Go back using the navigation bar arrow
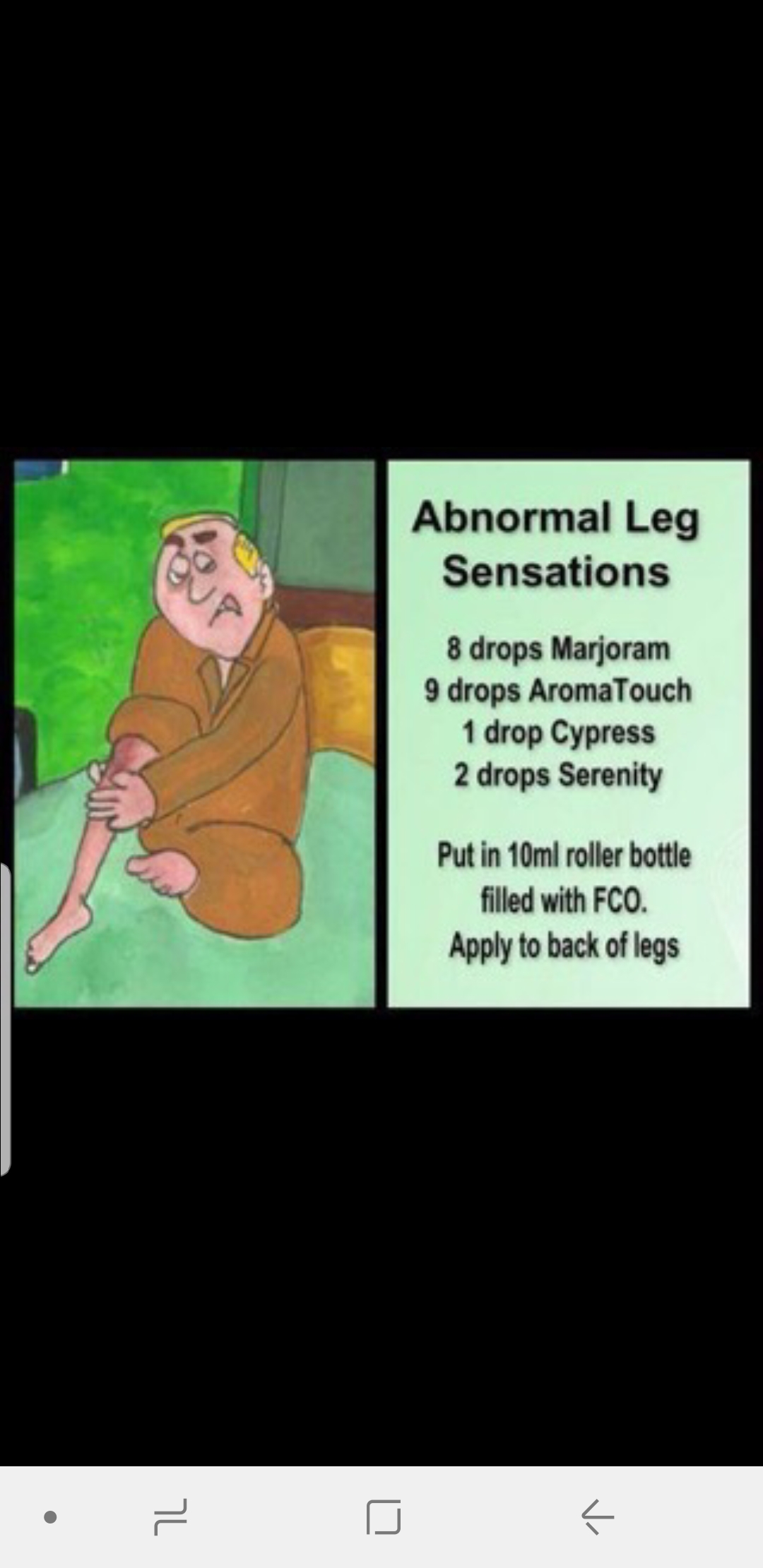The width and height of the screenshot is (763, 1568). 597,1516
